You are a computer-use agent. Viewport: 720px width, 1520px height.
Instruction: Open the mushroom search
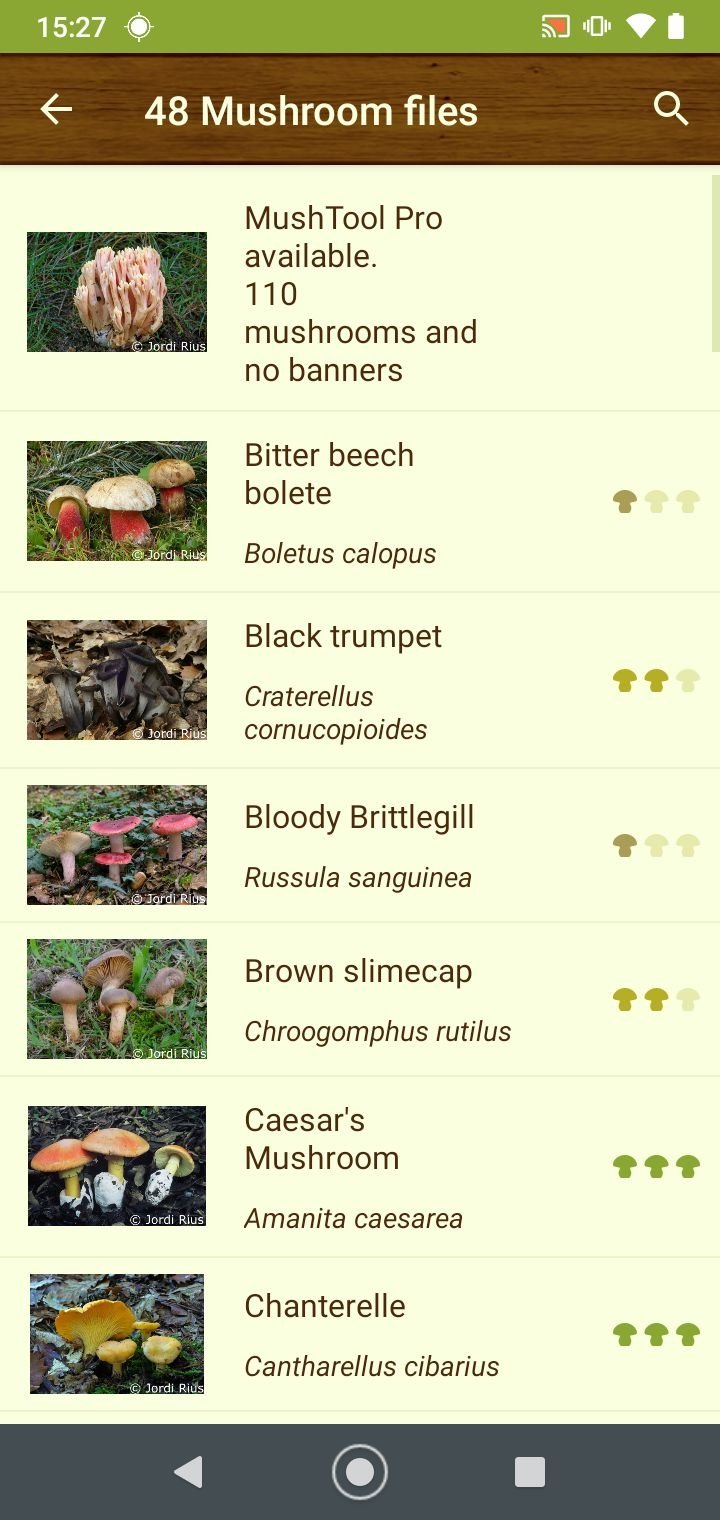671,109
